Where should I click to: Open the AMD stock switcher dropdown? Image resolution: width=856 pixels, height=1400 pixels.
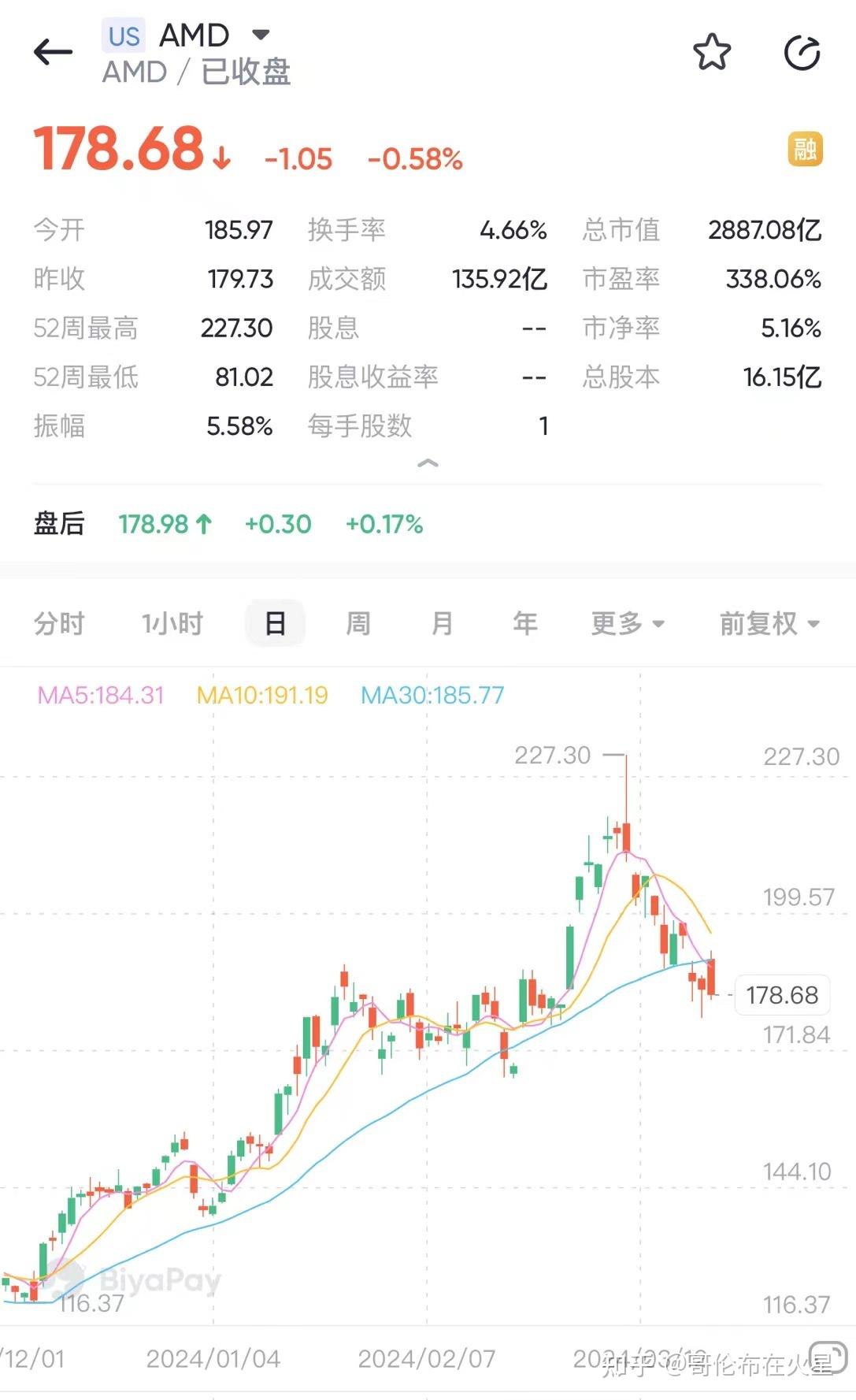click(261, 35)
